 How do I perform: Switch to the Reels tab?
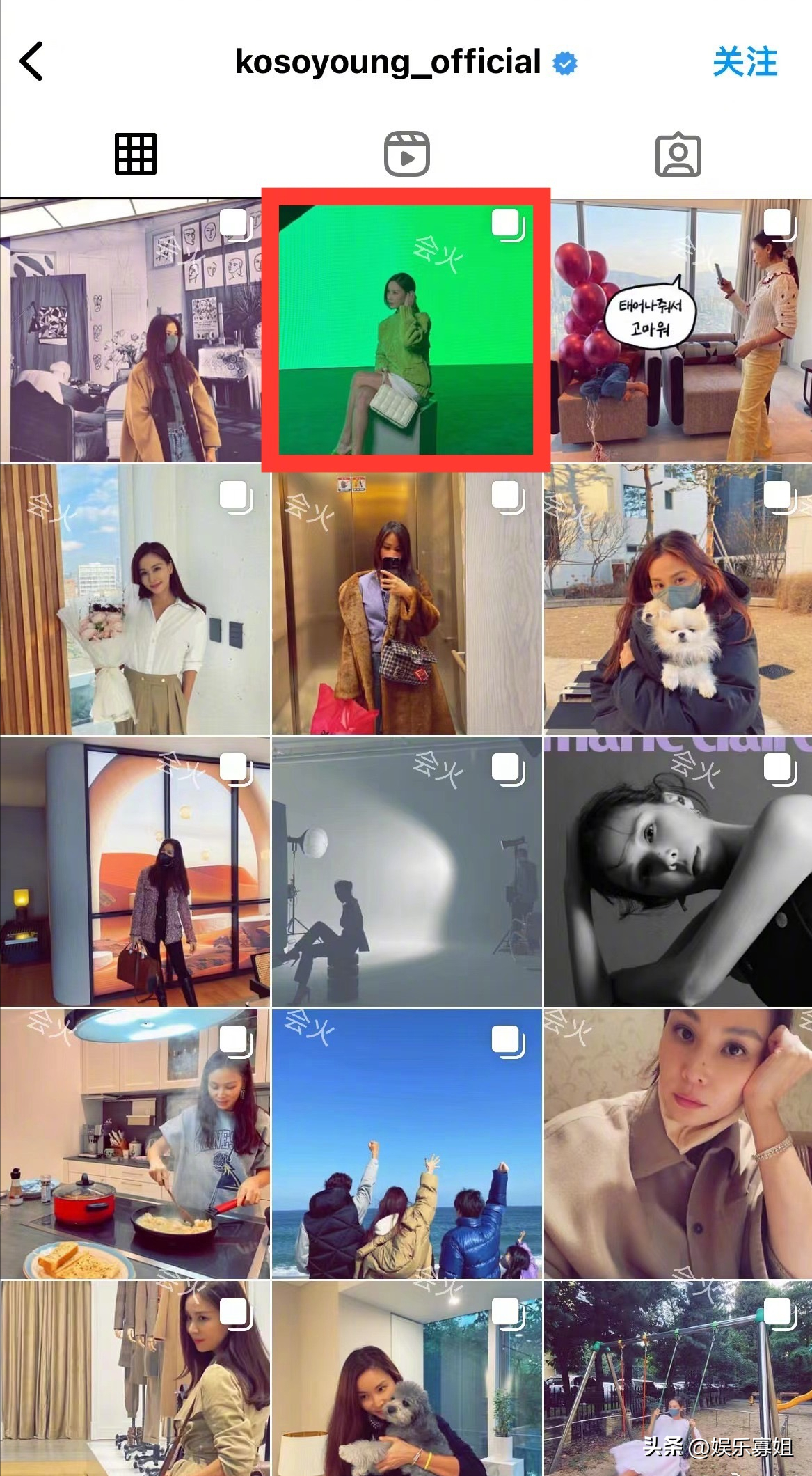407,155
